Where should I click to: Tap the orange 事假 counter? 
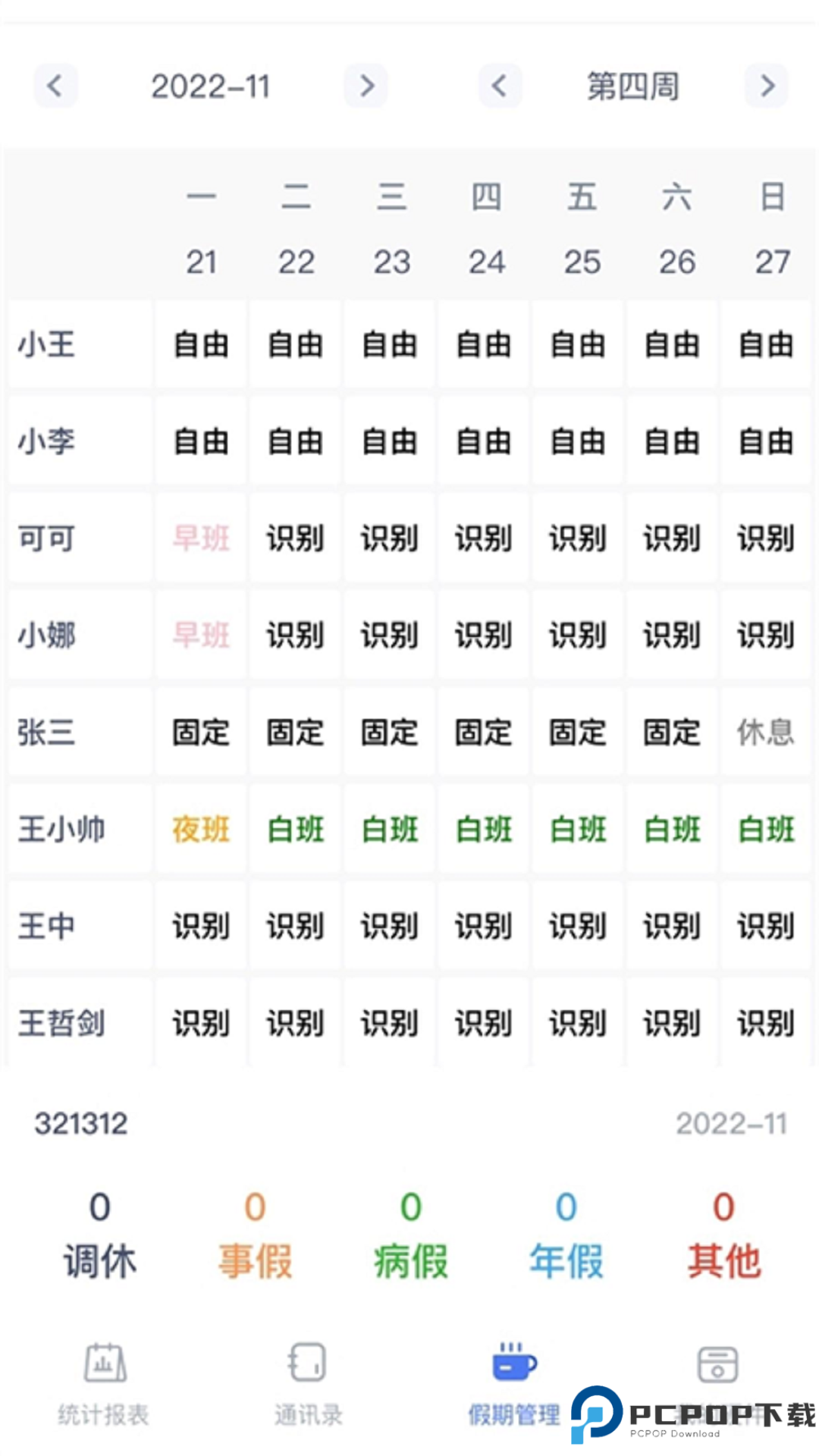(x=255, y=1236)
